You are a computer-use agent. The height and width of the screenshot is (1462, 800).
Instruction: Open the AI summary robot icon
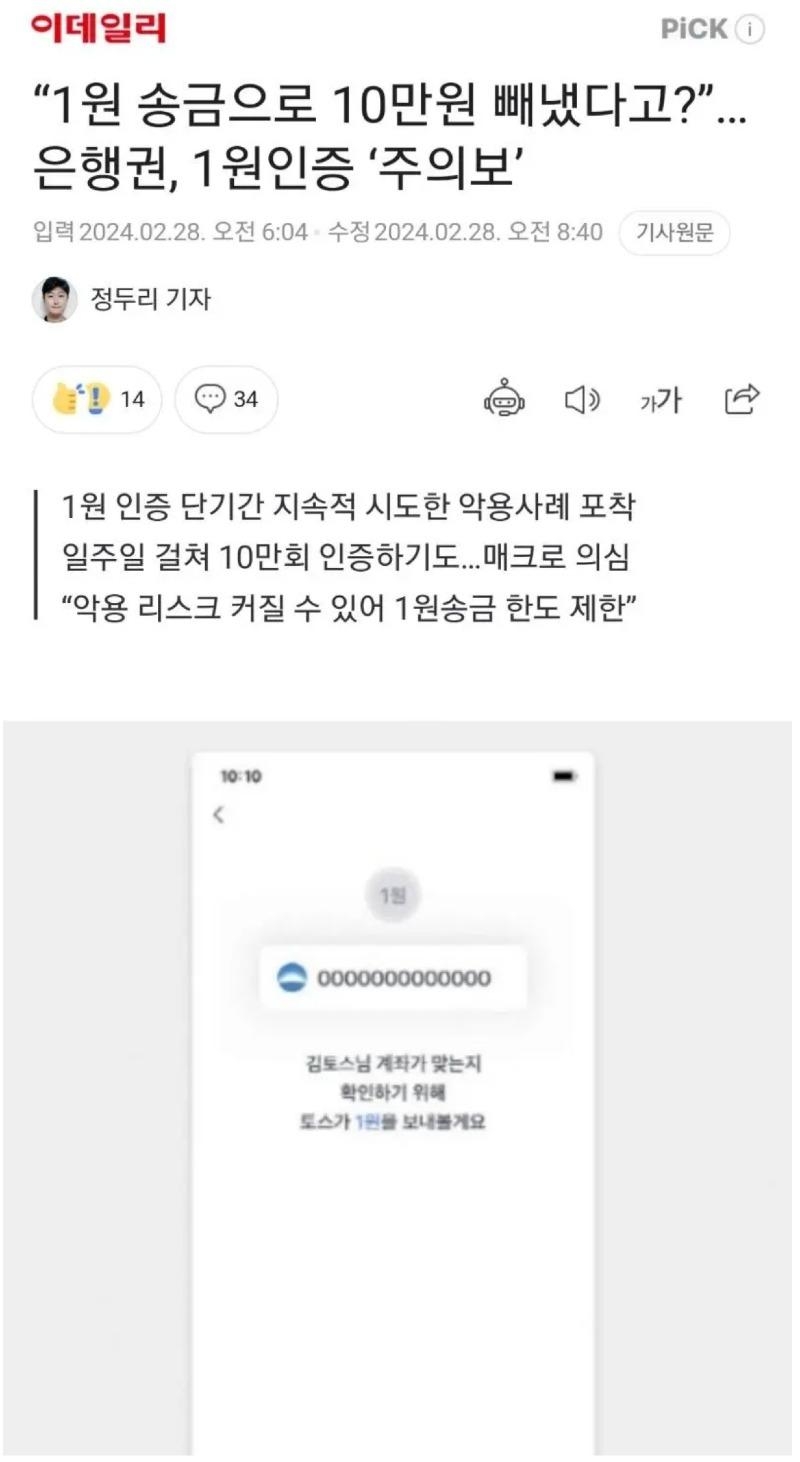(x=504, y=400)
